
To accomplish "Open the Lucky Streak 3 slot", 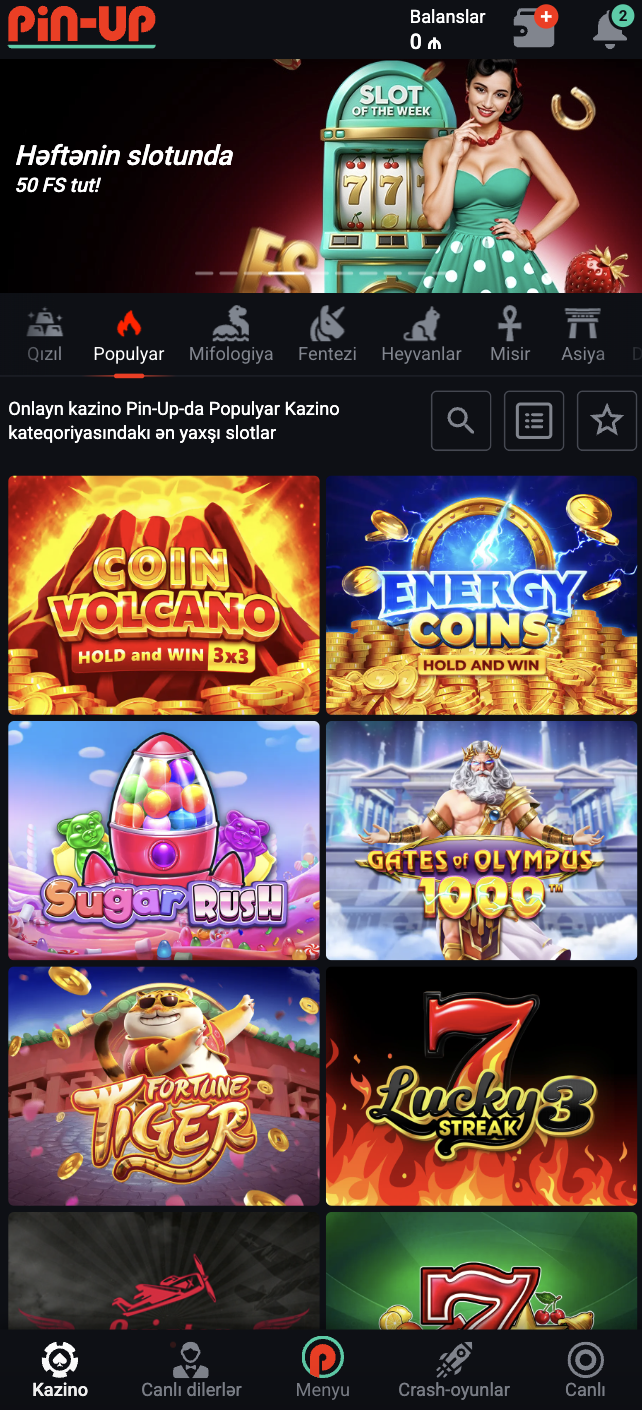I will click(x=481, y=1086).
